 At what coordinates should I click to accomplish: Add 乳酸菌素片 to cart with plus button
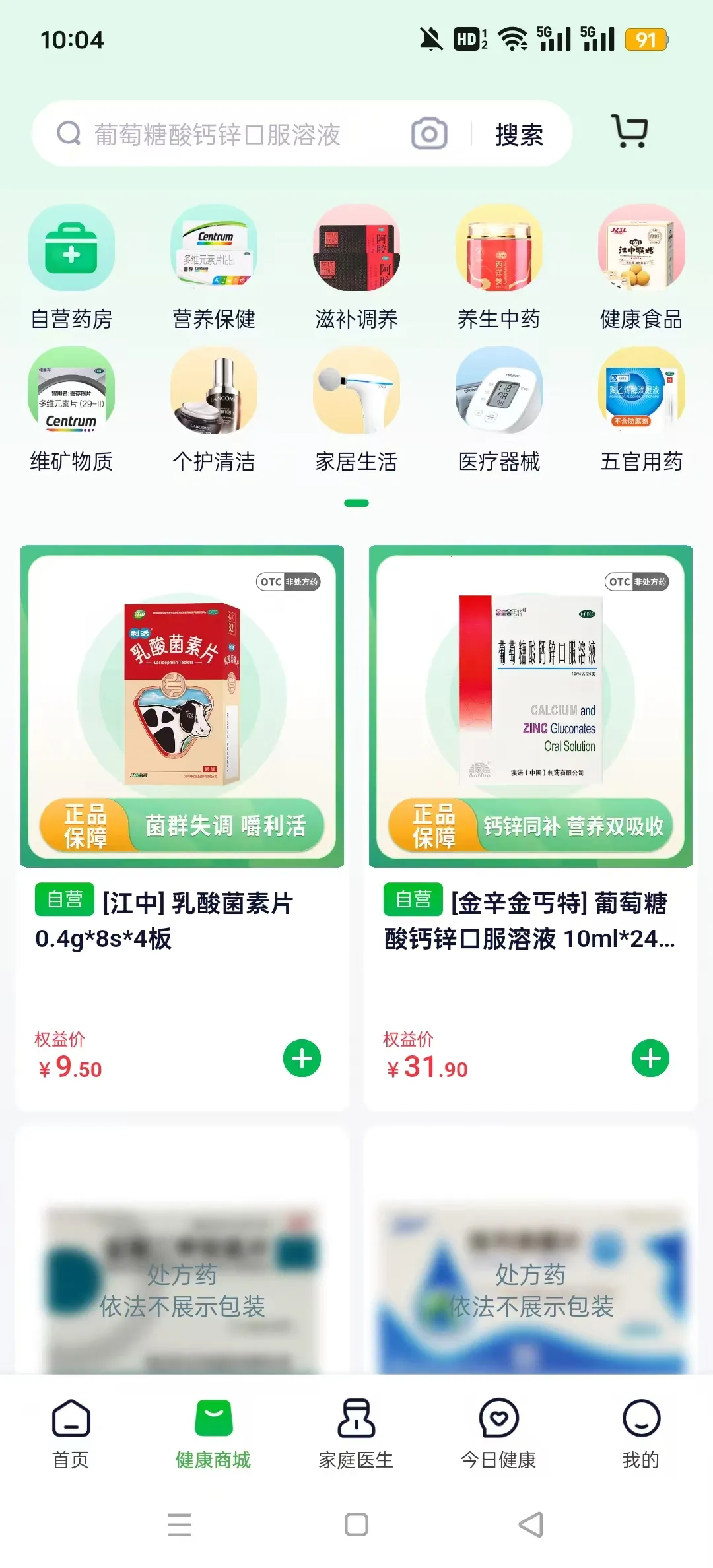[302, 1059]
